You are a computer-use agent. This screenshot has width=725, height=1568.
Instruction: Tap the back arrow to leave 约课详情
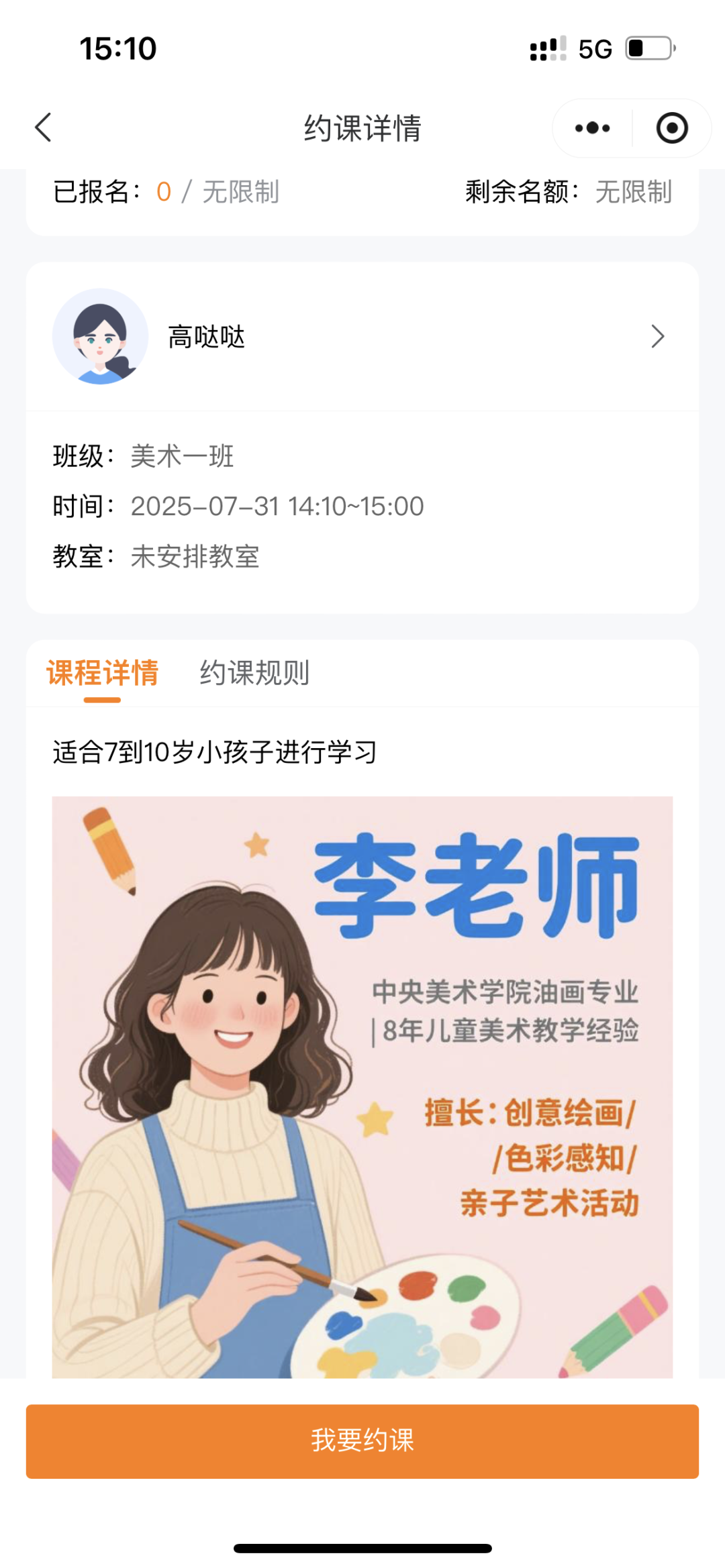point(43,127)
